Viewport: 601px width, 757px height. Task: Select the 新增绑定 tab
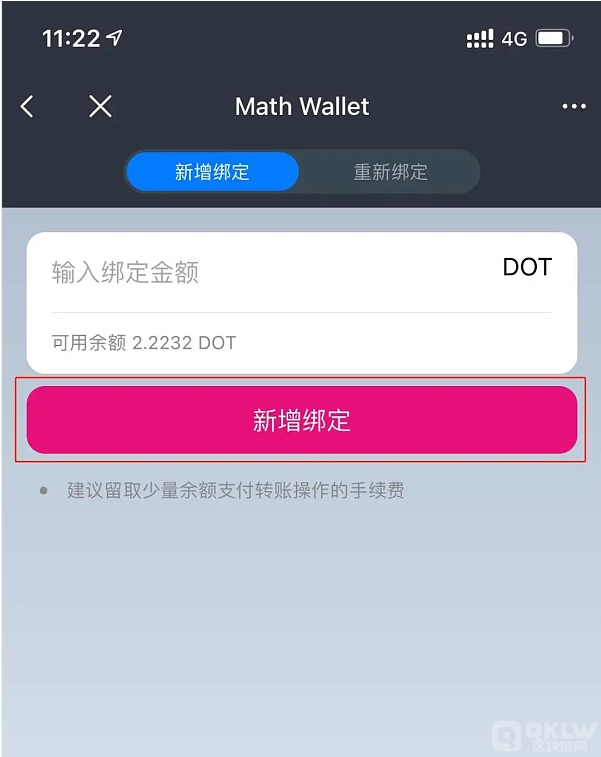pyautogui.click(x=212, y=172)
